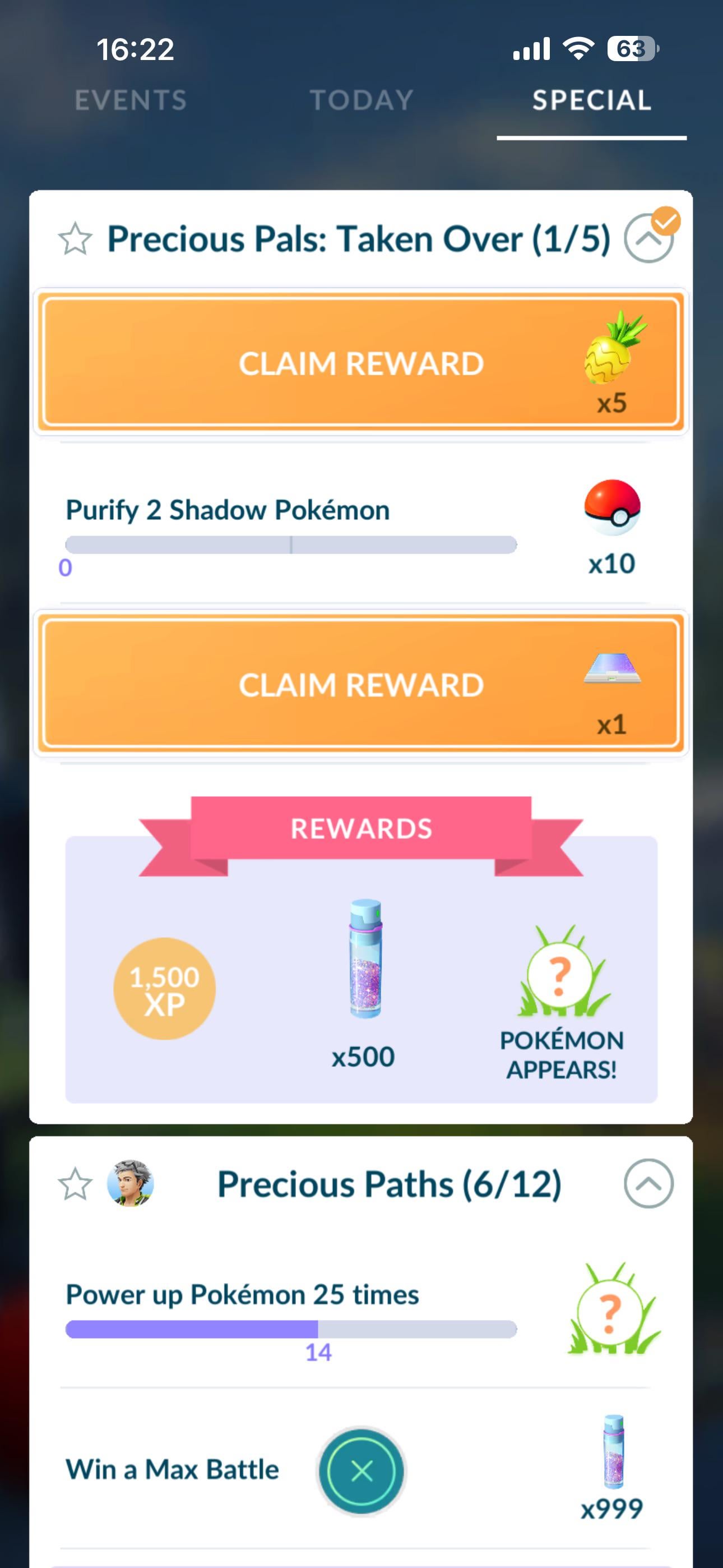This screenshot has height=1568, width=723.
Task: Claim the x5 Pinap Berry reward
Action: [x=361, y=363]
